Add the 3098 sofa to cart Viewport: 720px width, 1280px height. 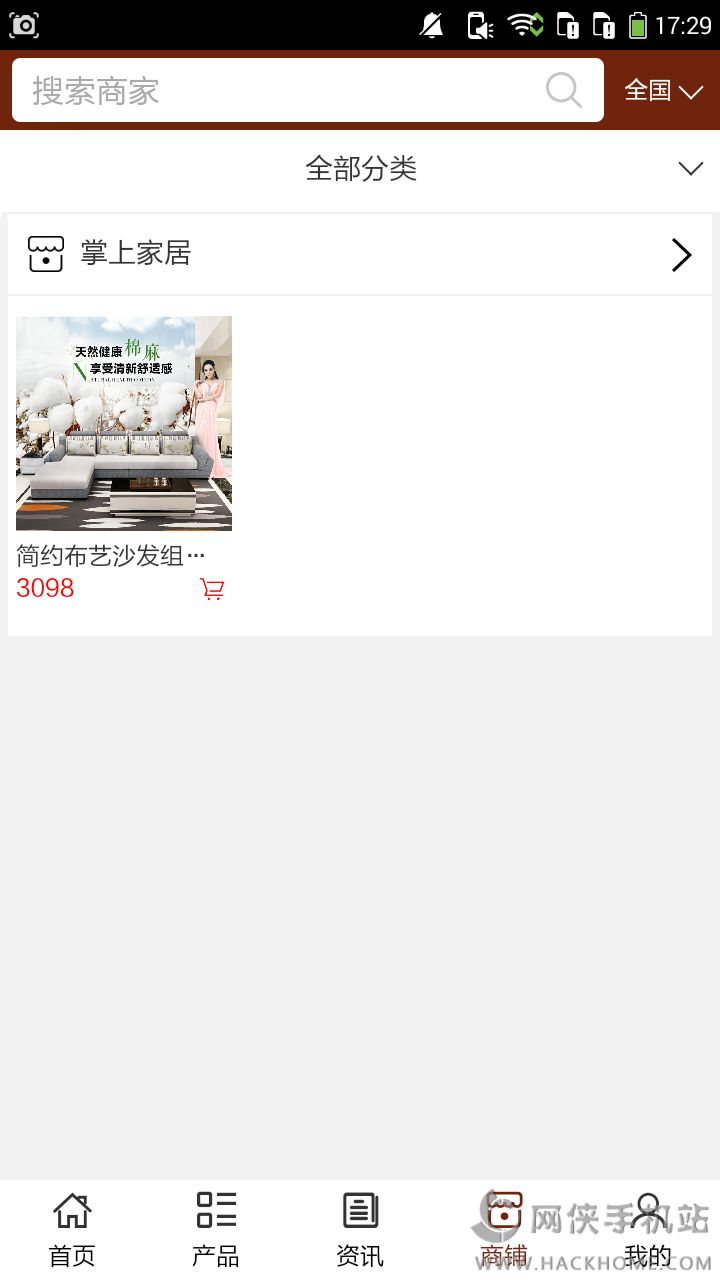pyautogui.click(x=212, y=589)
